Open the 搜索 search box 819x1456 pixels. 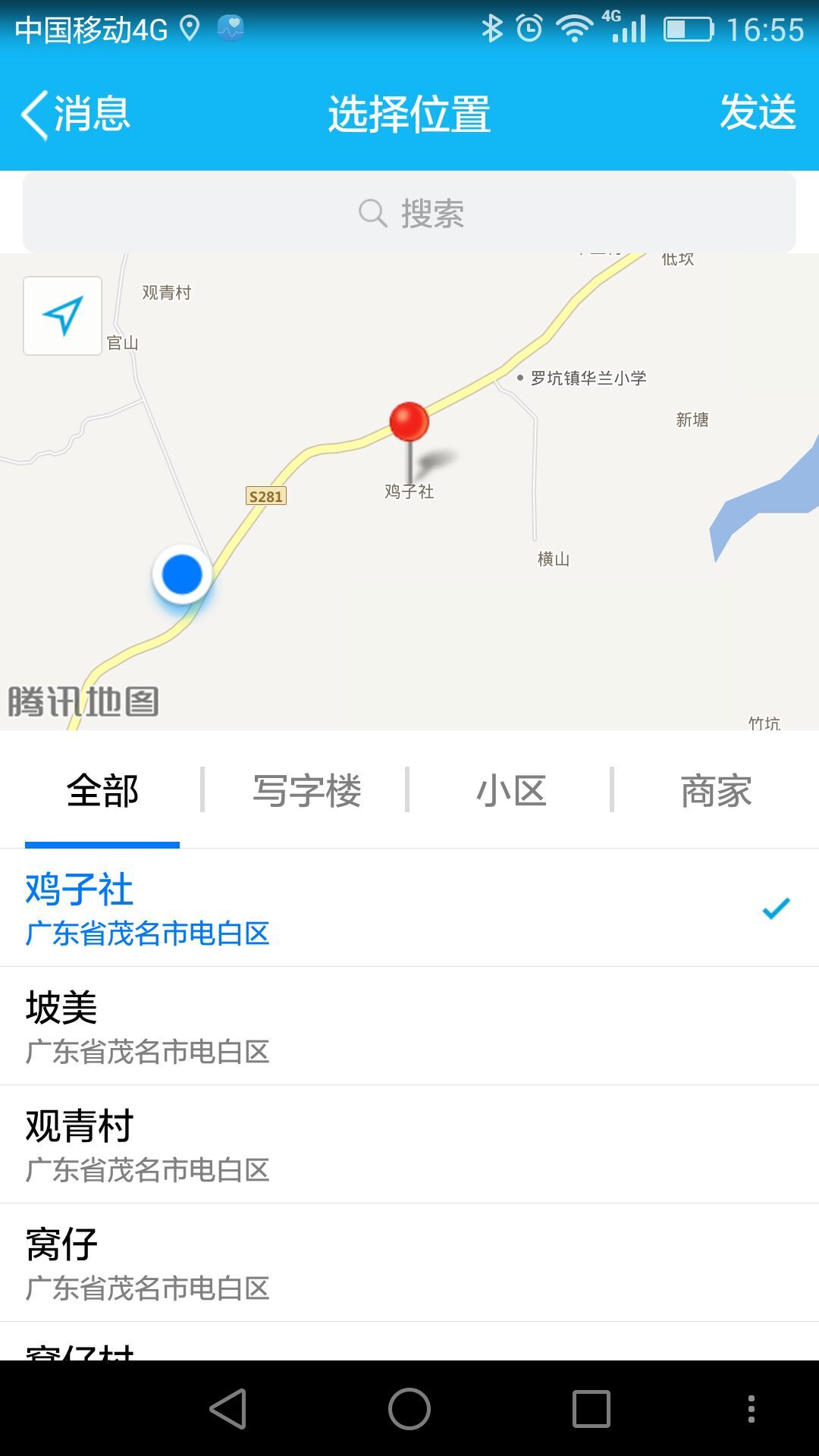pyautogui.click(x=409, y=213)
